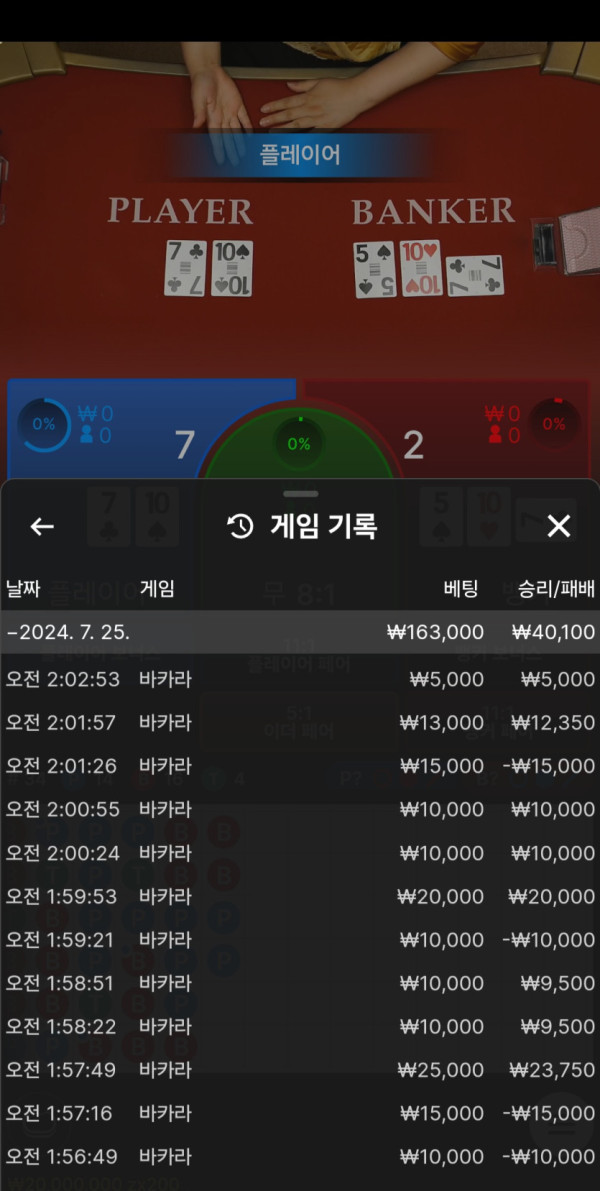Screen dimensions: 600x1191
Task: Select the 오전 1:58:22 game entry
Action: (x=300, y=1026)
